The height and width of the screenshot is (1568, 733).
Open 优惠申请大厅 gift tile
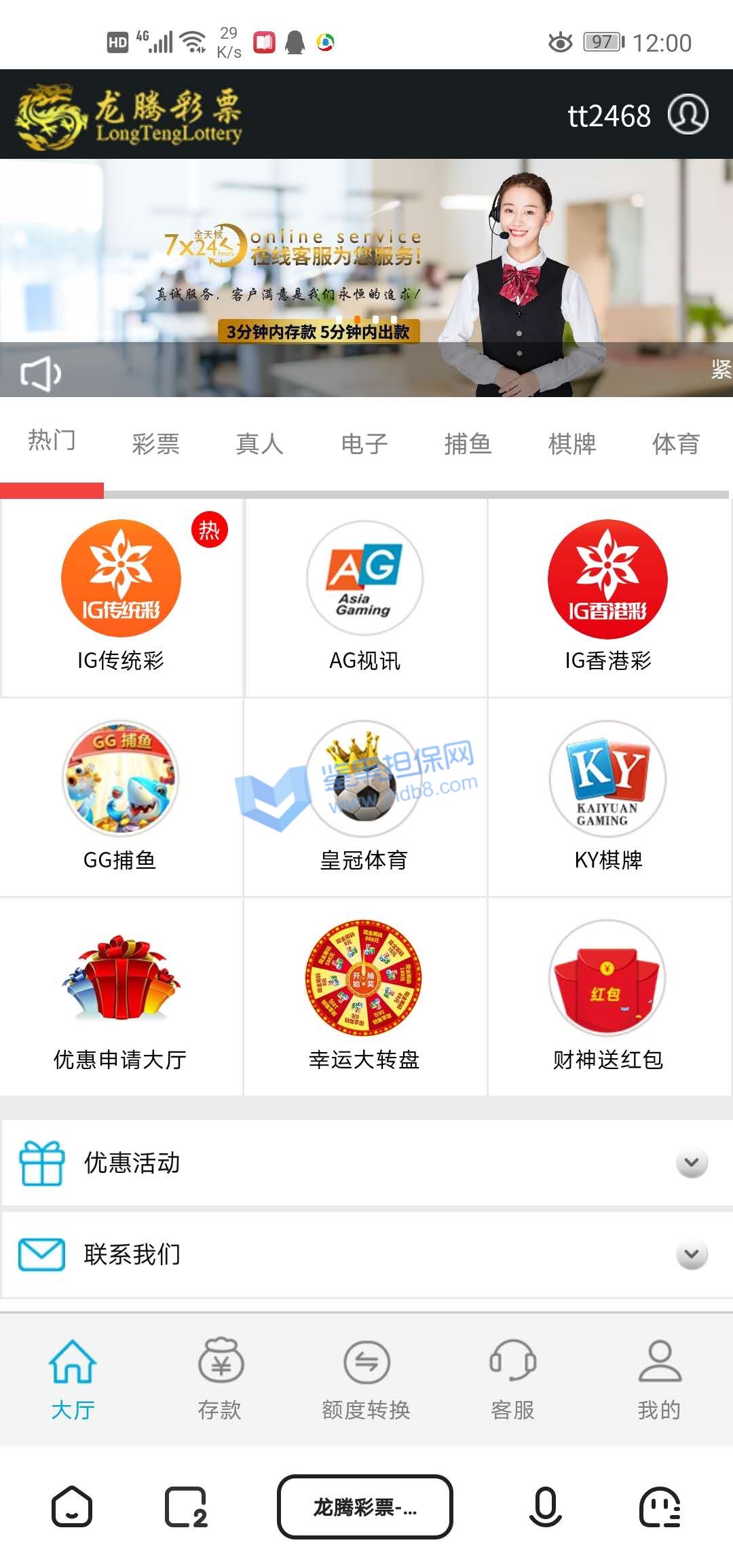tap(121, 996)
